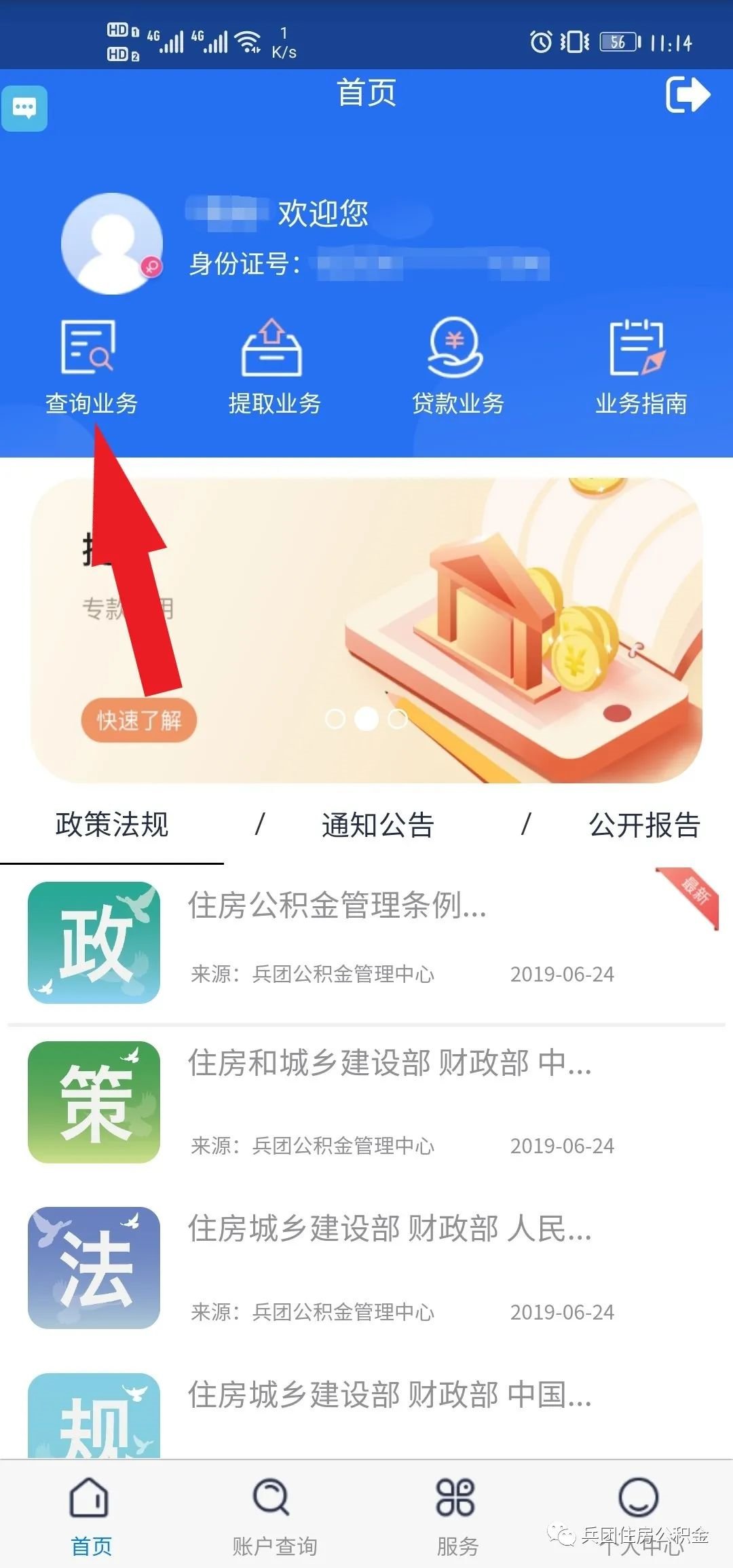Screen dimensions: 733x1568
Task: Tap the logout exit icon
Action: tap(687, 95)
